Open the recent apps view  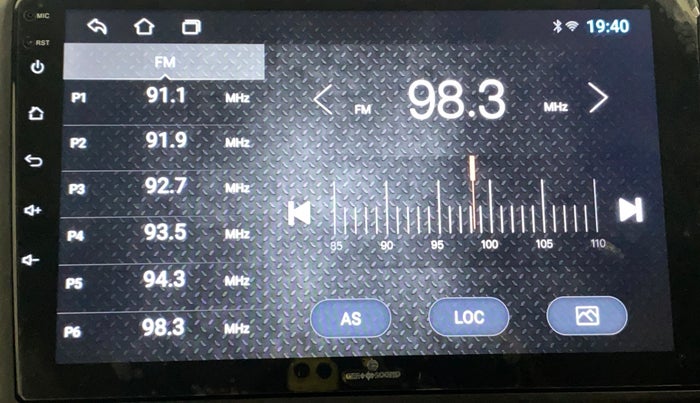[x=191, y=26]
